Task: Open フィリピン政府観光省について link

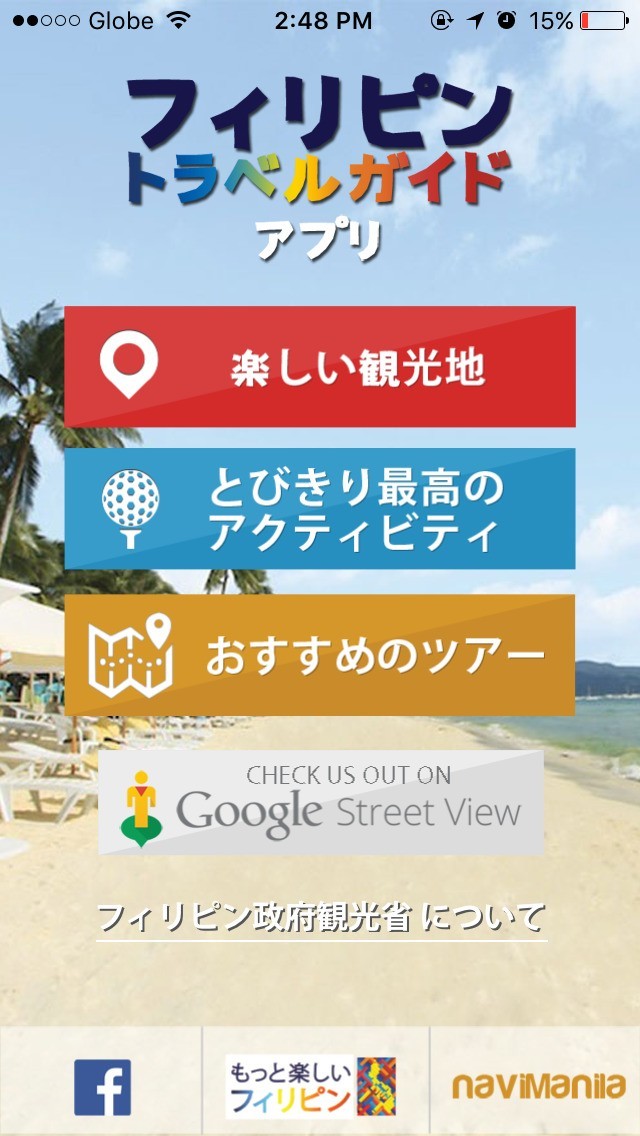Action: coord(321,917)
